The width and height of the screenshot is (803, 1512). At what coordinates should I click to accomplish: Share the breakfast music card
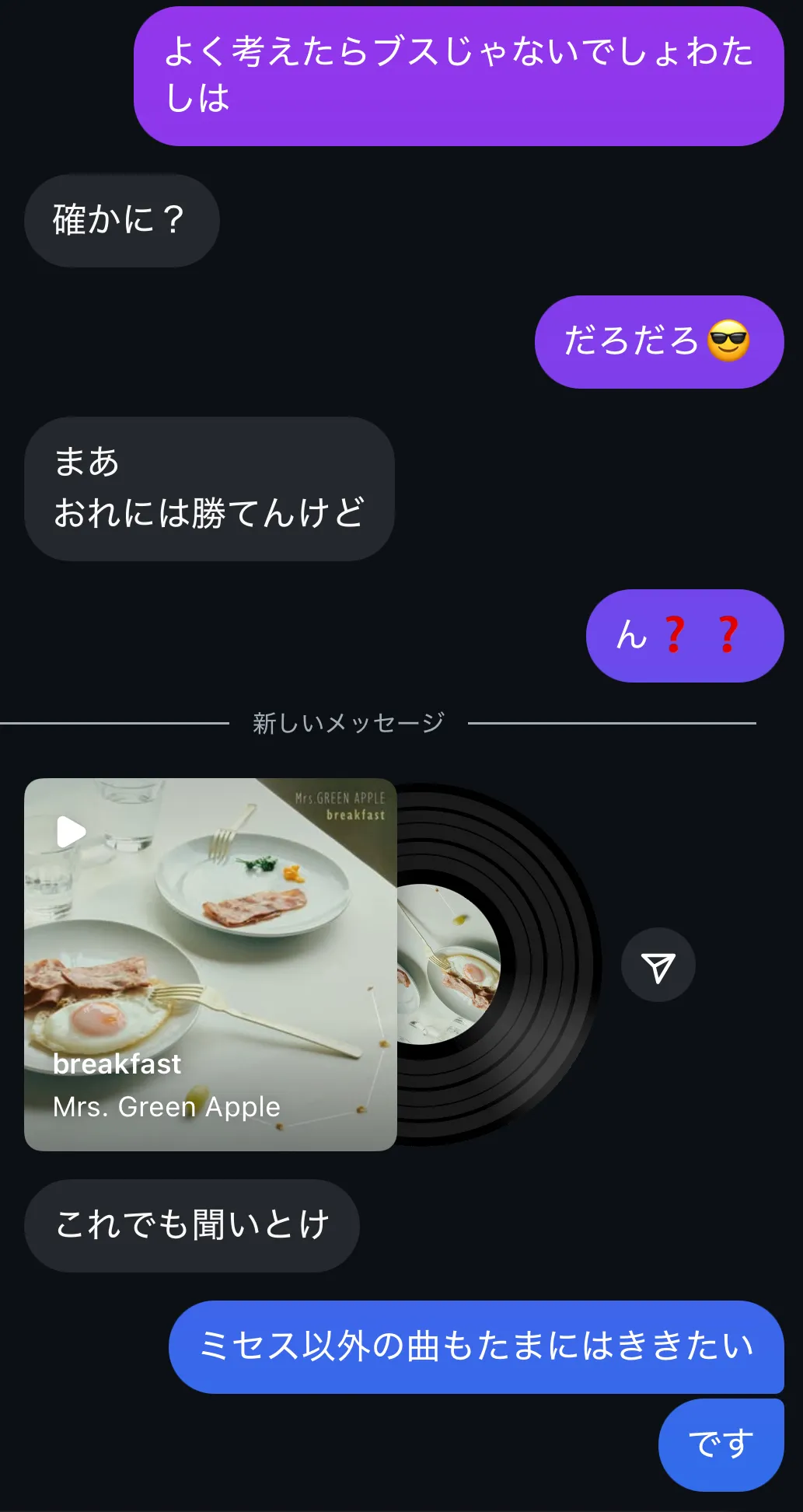pyautogui.click(x=658, y=966)
